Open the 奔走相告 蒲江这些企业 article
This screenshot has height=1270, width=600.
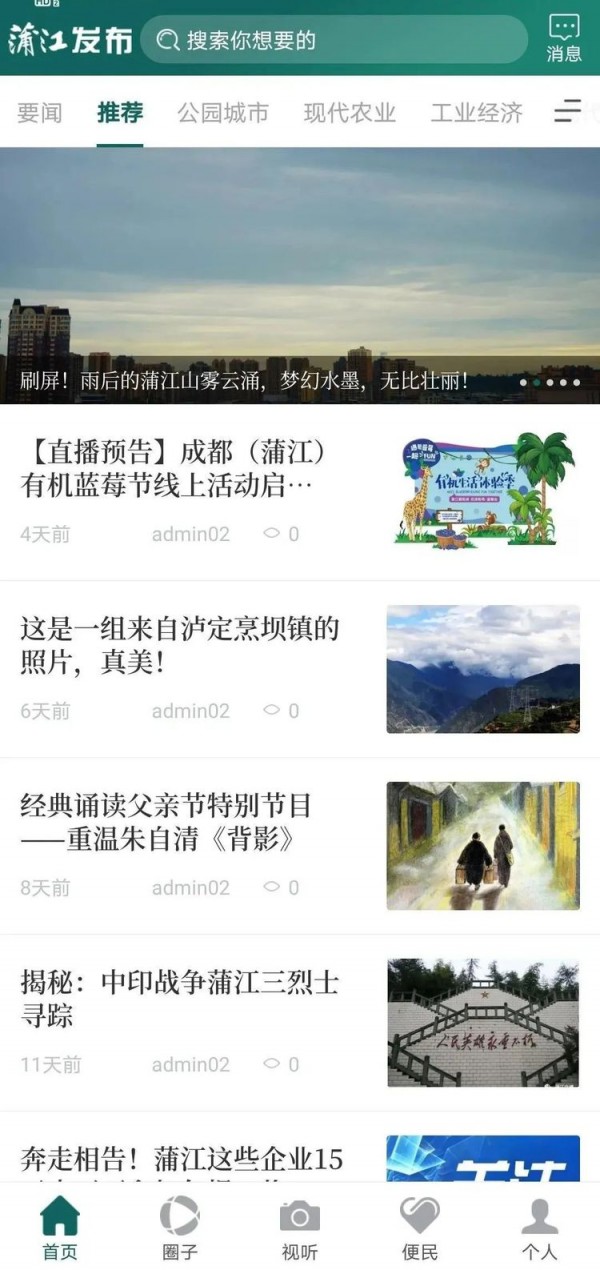[x=180, y=1158]
